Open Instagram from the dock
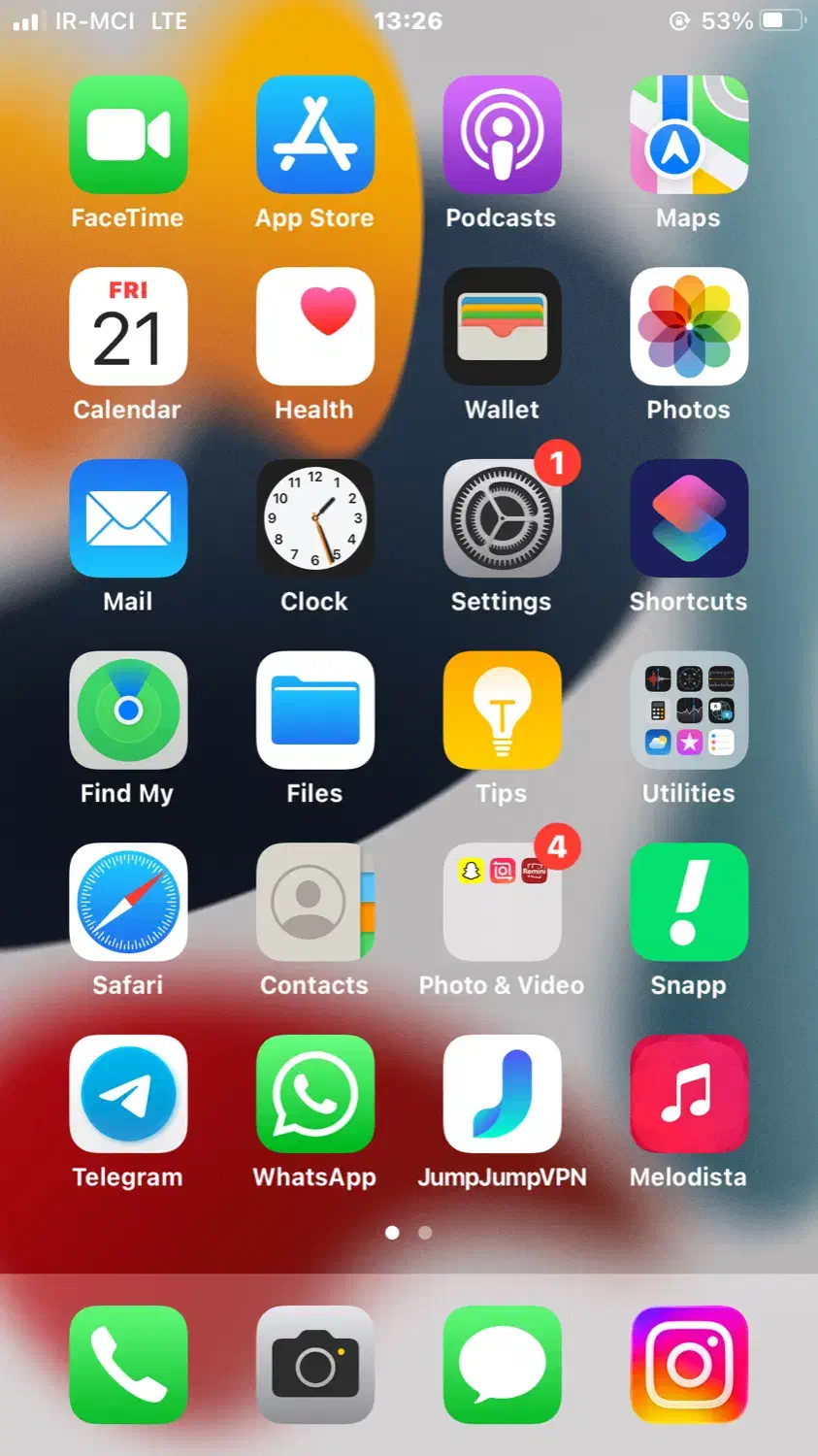The image size is (818, 1456). 688,1363
